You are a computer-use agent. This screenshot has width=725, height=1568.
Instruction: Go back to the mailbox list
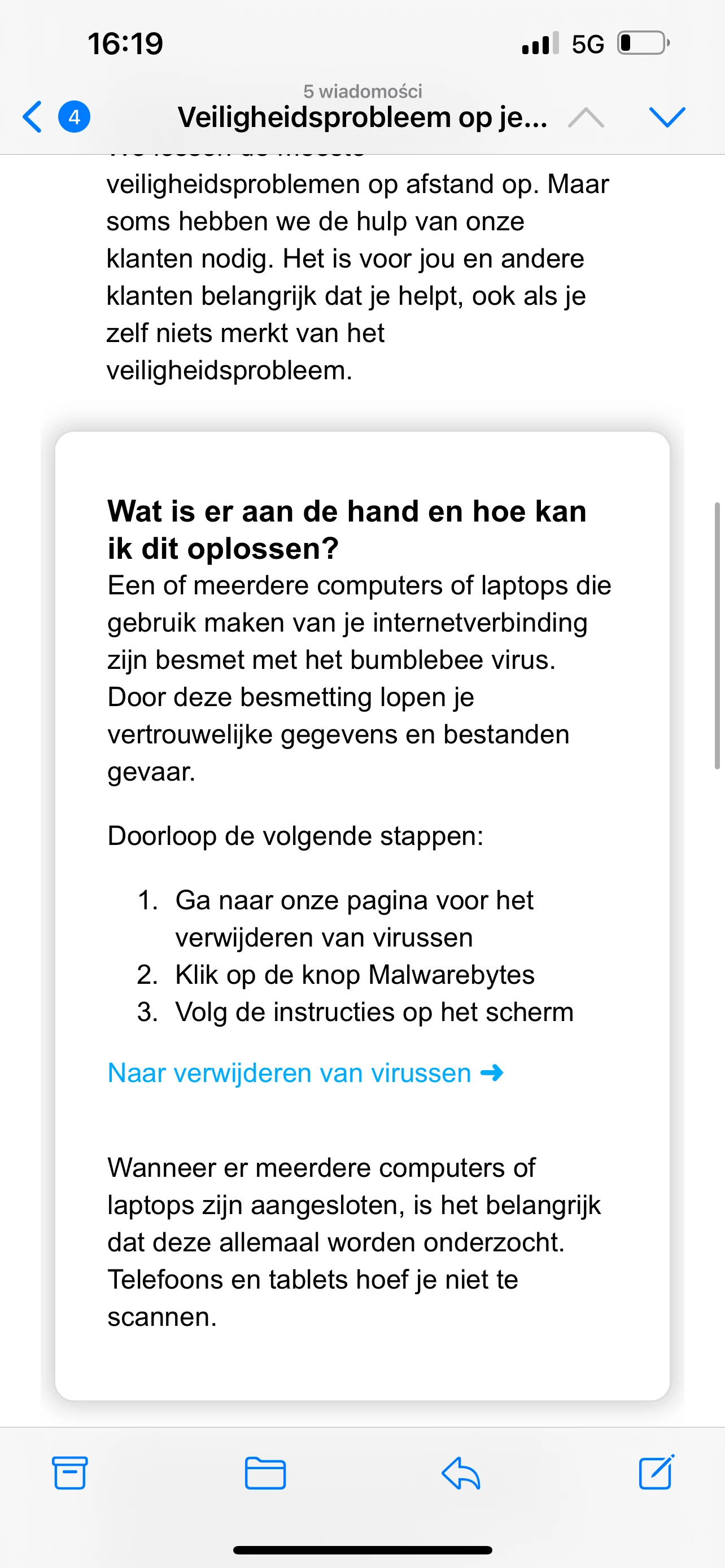pos(33,116)
